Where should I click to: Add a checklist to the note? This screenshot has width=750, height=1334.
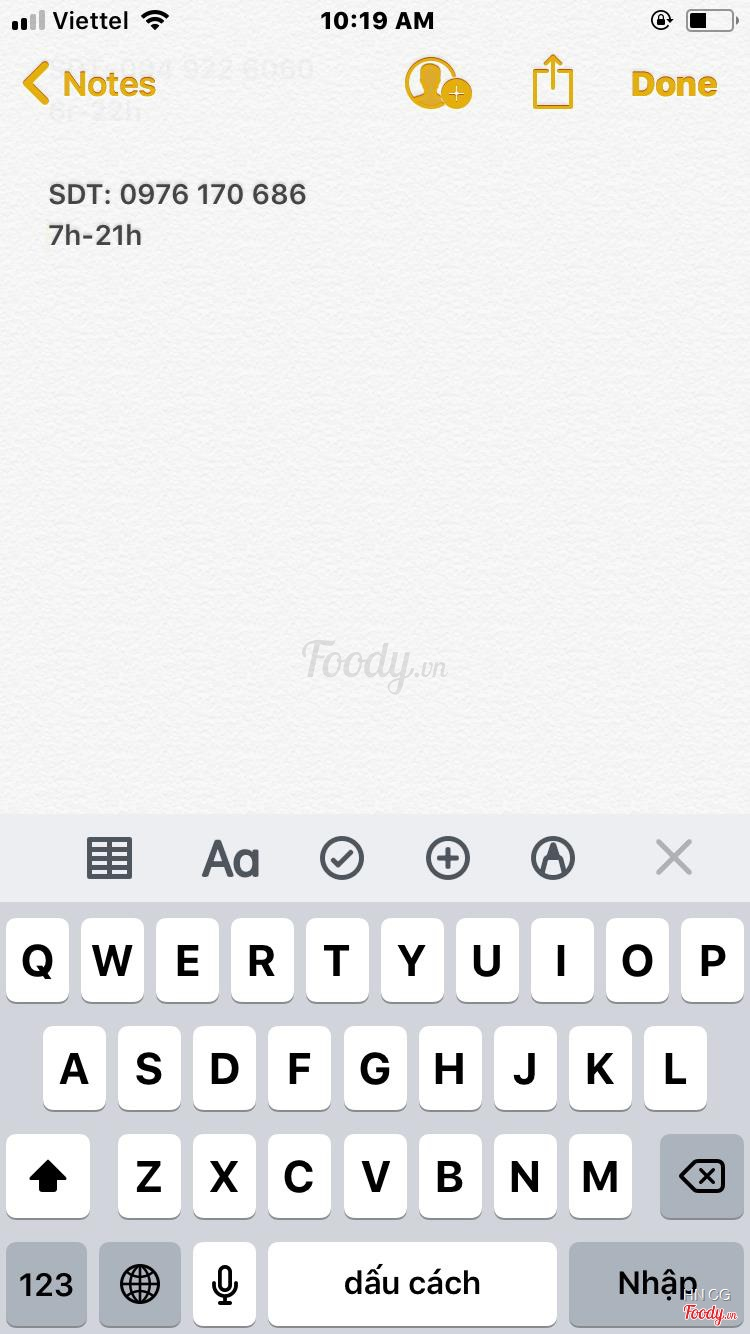pyautogui.click(x=342, y=858)
